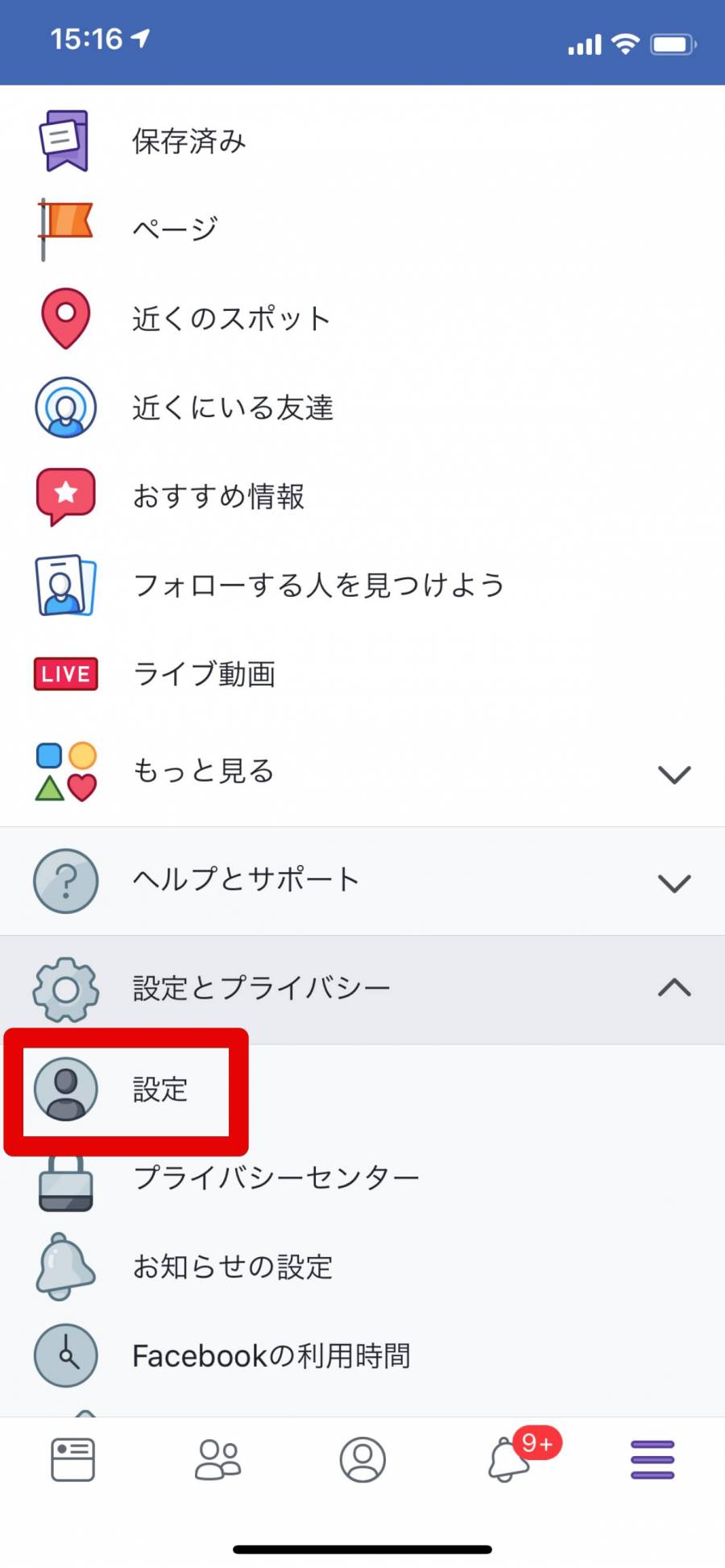Open プライバシーセンター

point(362,1178)
